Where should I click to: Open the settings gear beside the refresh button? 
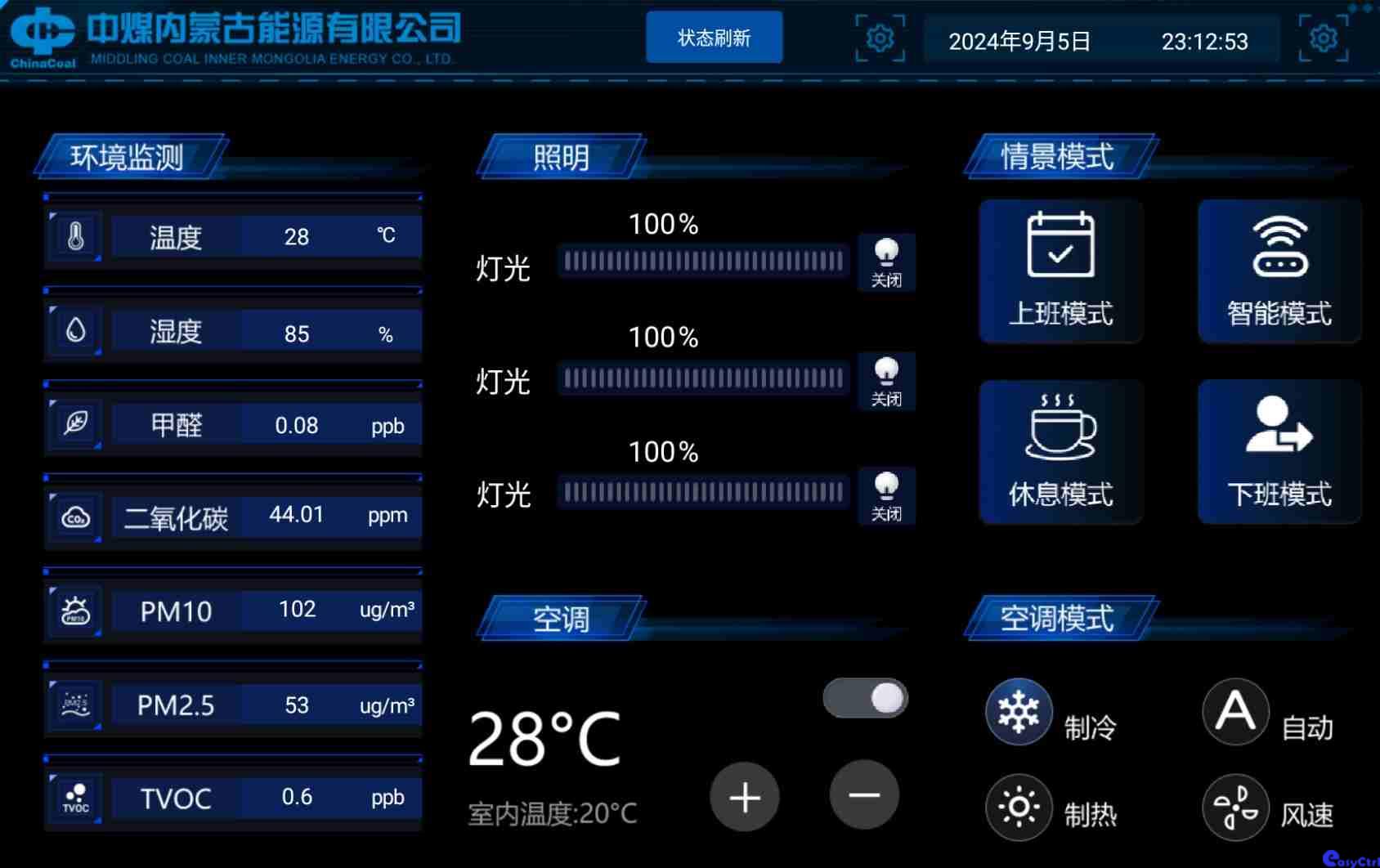(880, 38)
